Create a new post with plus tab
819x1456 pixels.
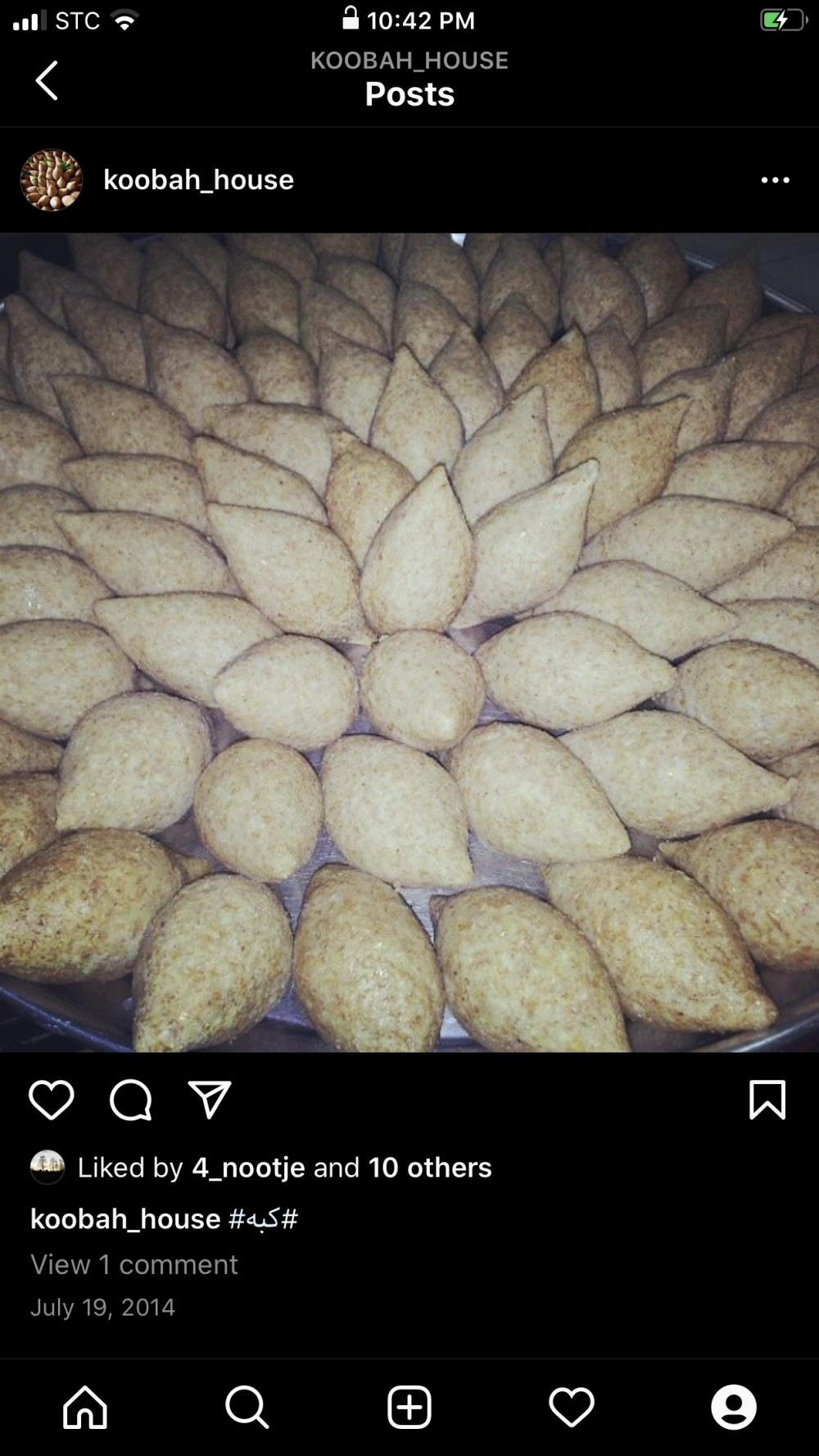(409, 1408)
